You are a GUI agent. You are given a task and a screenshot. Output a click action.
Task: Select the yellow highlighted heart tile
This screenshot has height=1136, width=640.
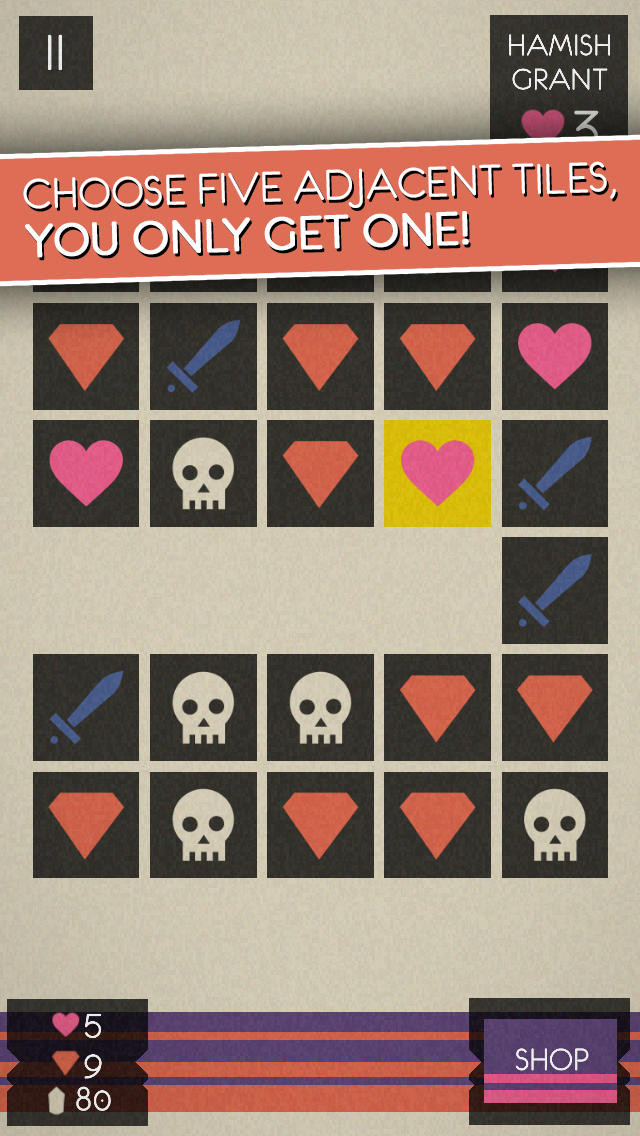[437, 473]
